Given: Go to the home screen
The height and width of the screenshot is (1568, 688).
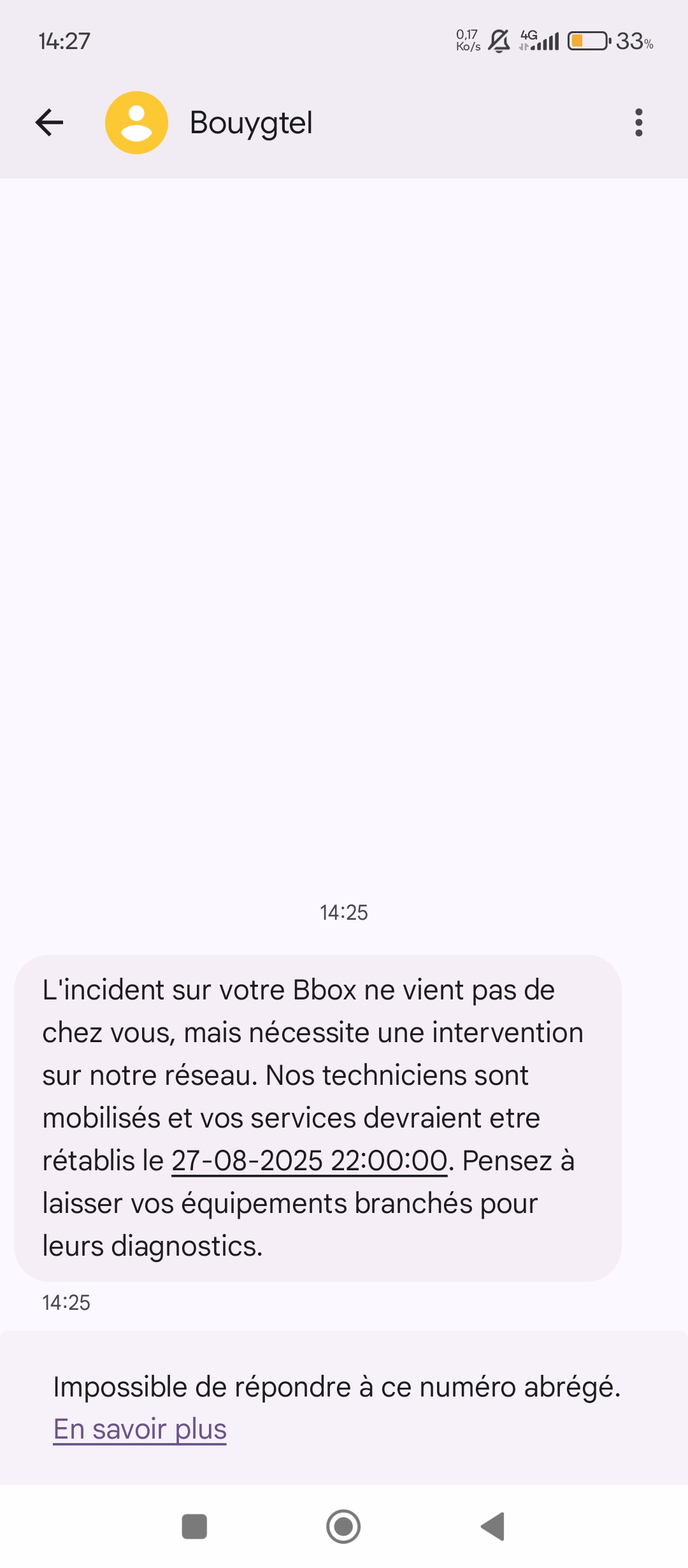Looking at the screenshot, I should point(343,1527).
